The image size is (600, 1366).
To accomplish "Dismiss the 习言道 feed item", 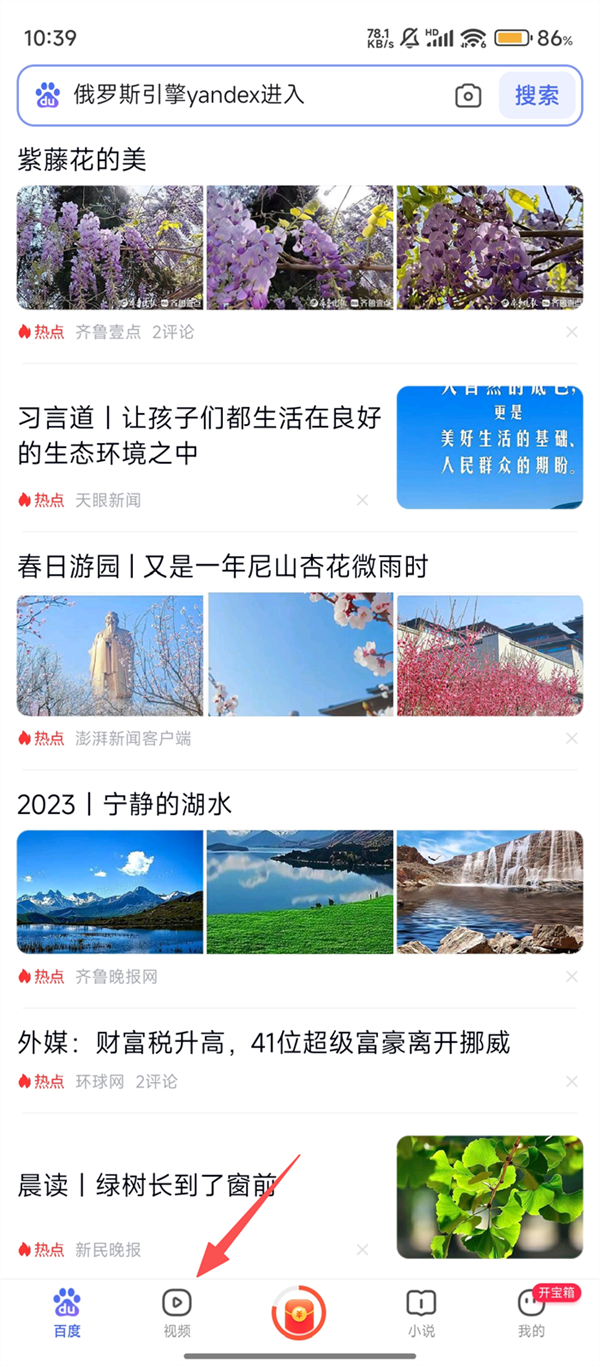I will point(362,500).
